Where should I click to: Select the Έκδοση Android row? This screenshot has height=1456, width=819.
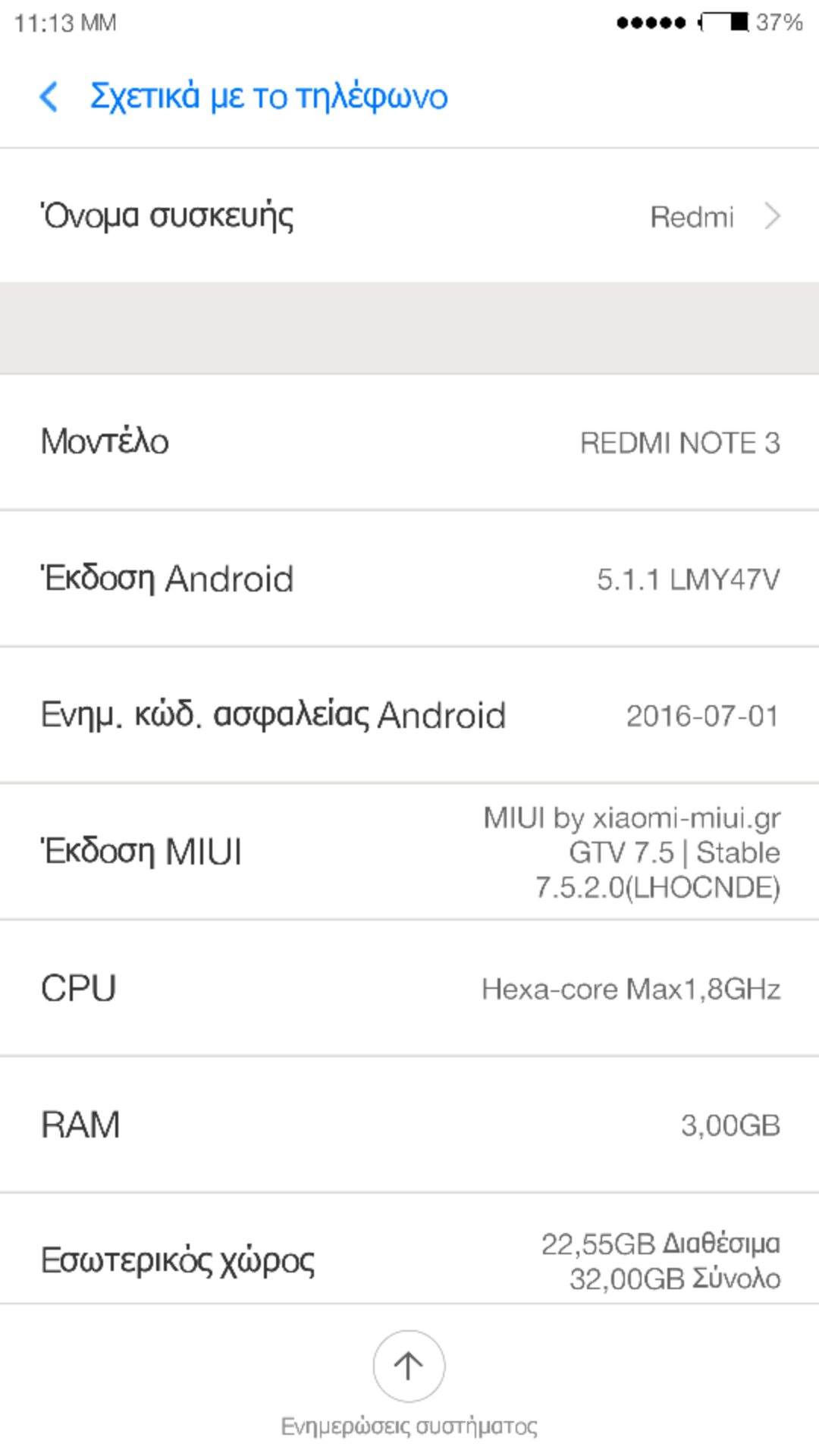pos(409,579)
